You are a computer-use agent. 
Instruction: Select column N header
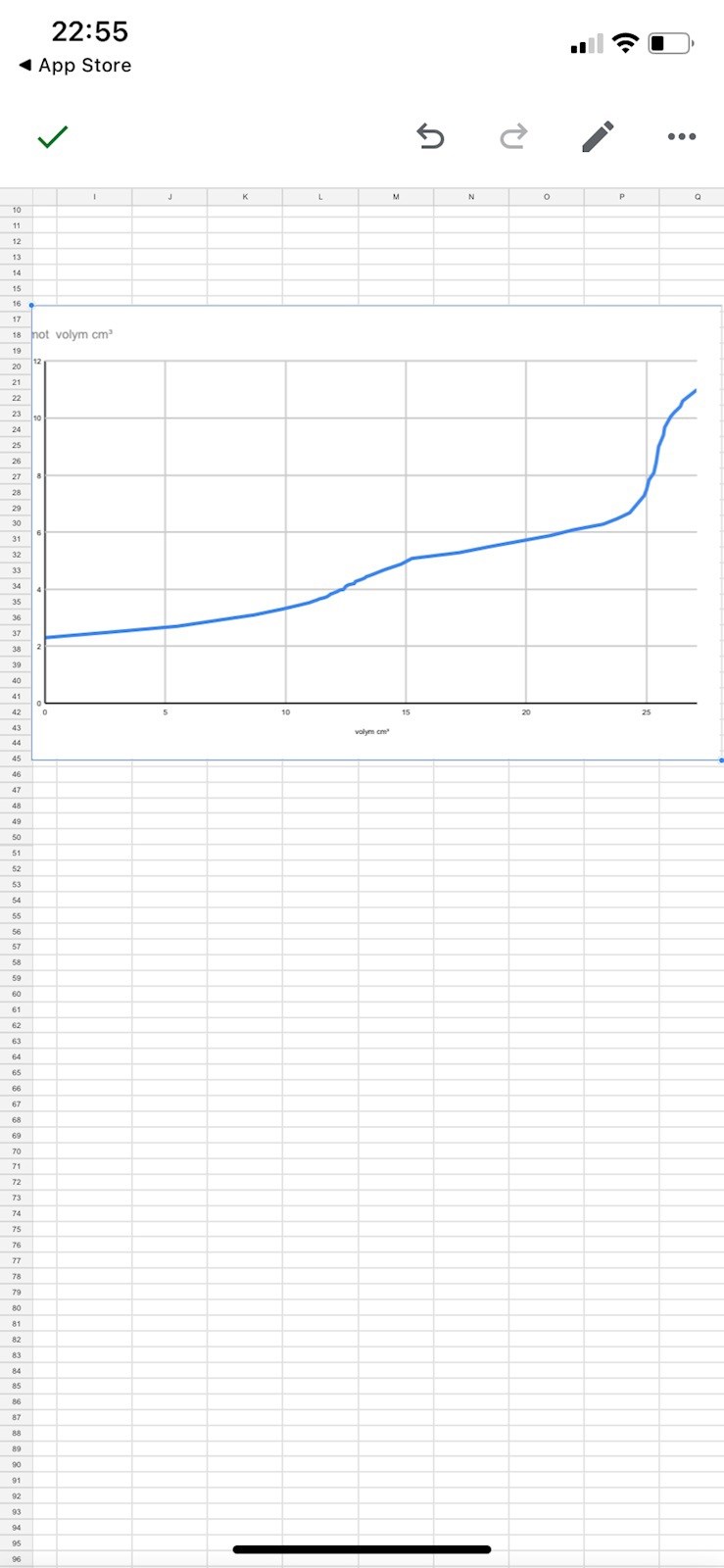click(x=471, y=197)
